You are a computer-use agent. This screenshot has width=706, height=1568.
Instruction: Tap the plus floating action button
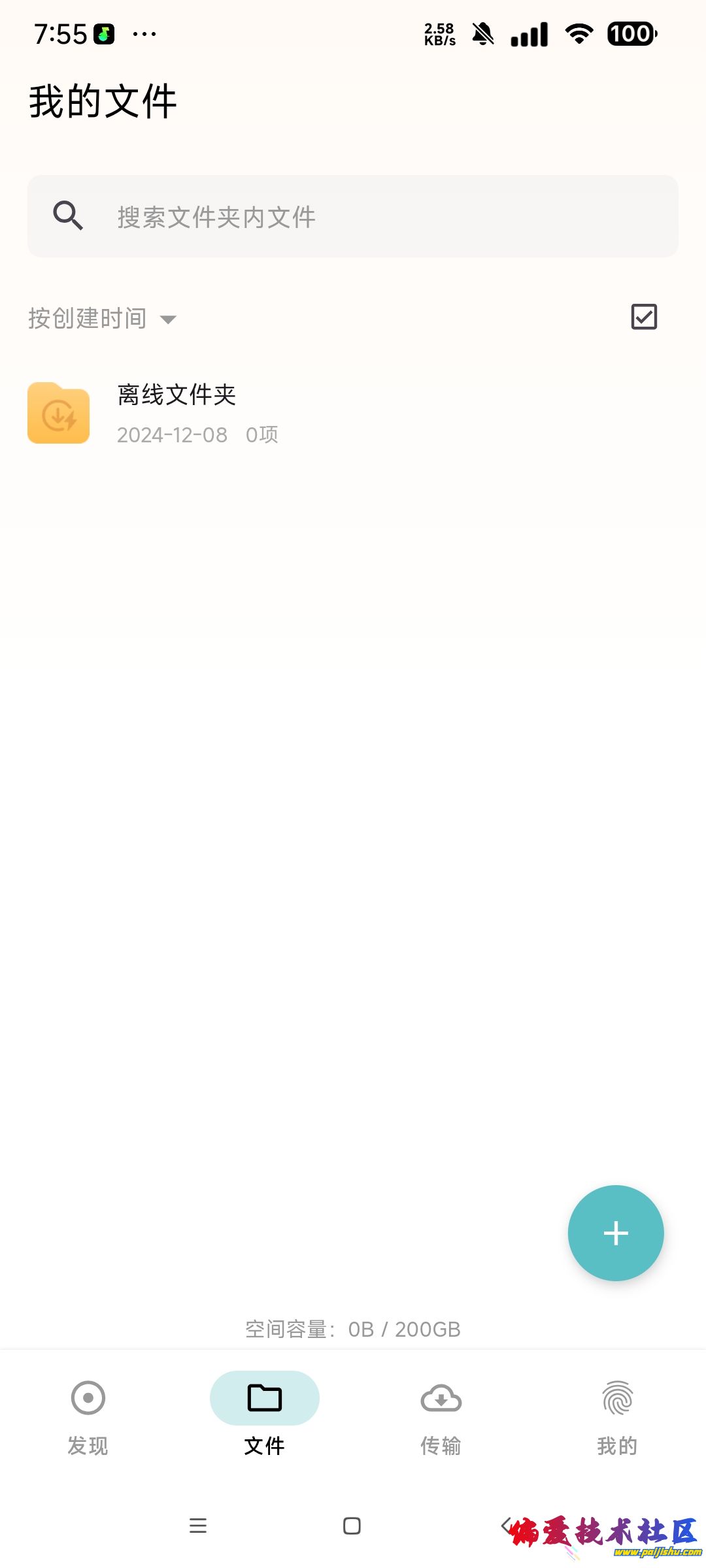(616, 1233)
